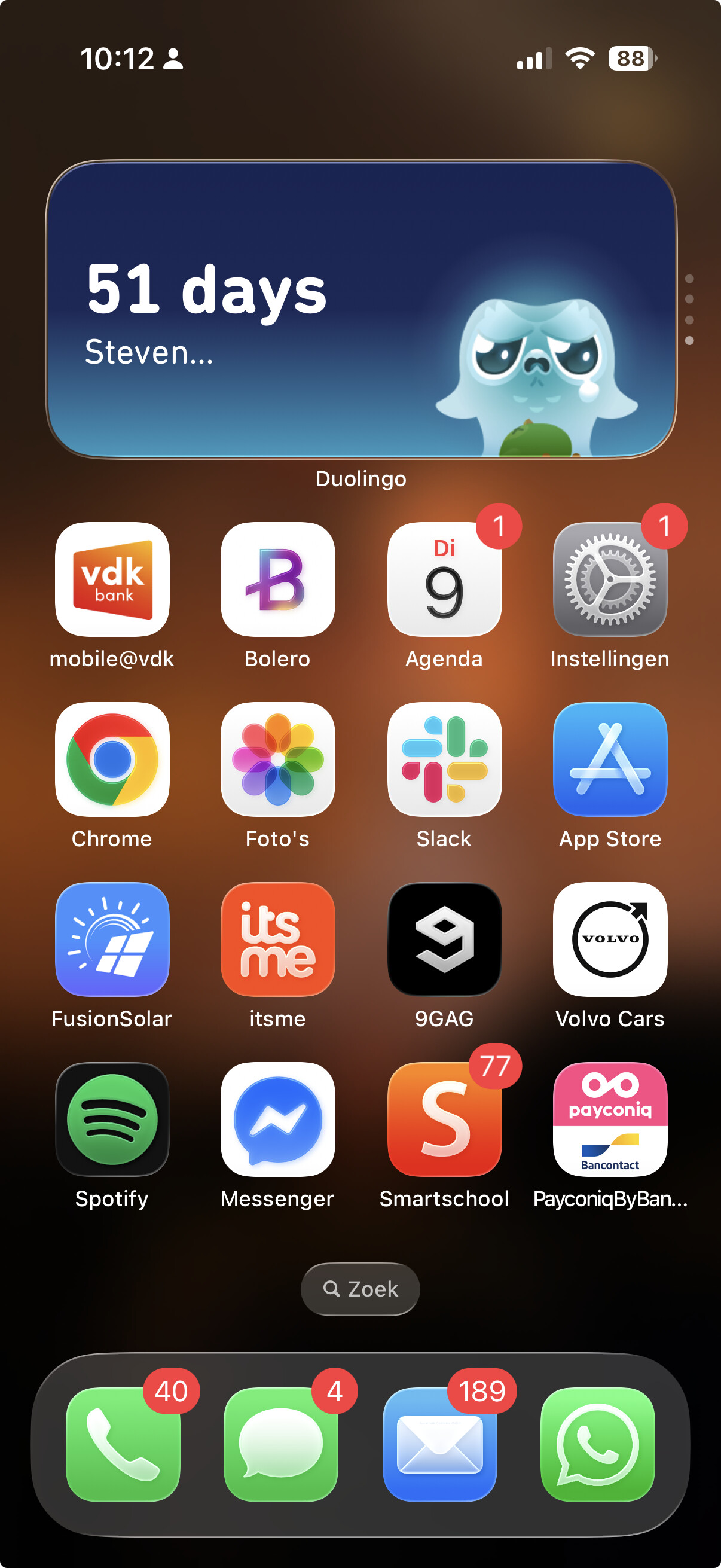
Task: Open the Phone app in the dock
Action: click(x=123, y=1444)
